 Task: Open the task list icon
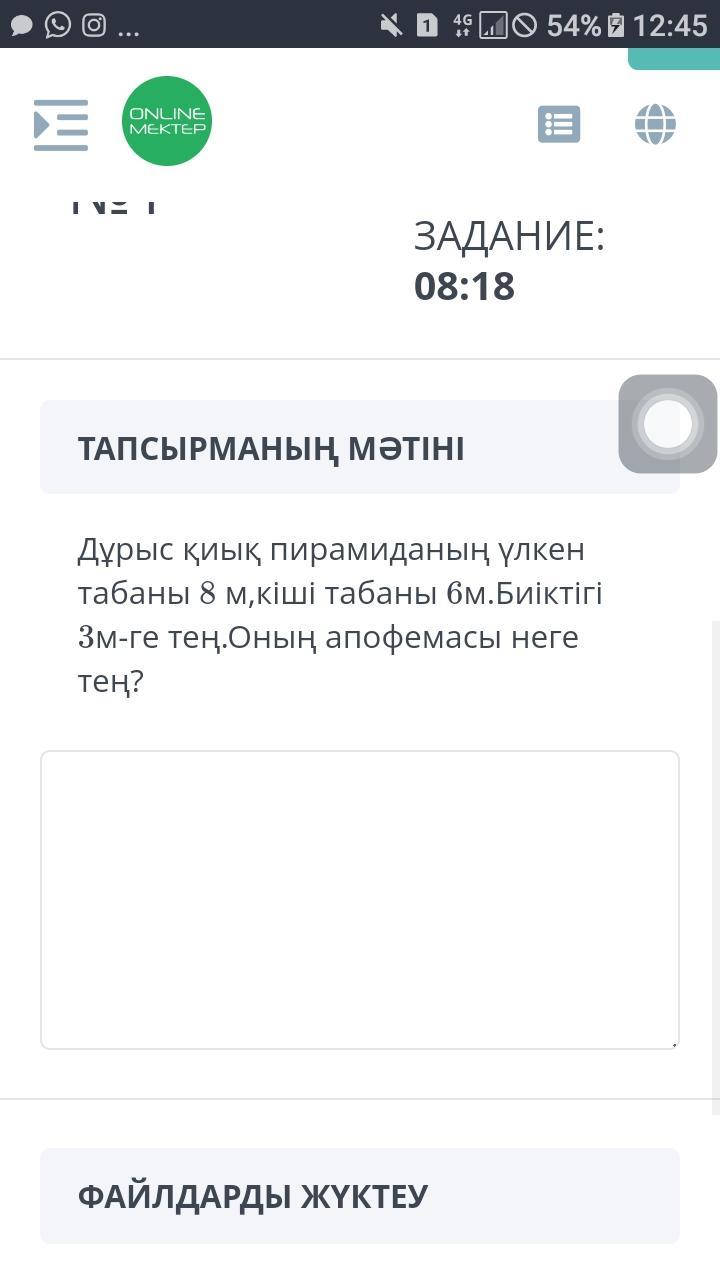(x=559, y=124)
